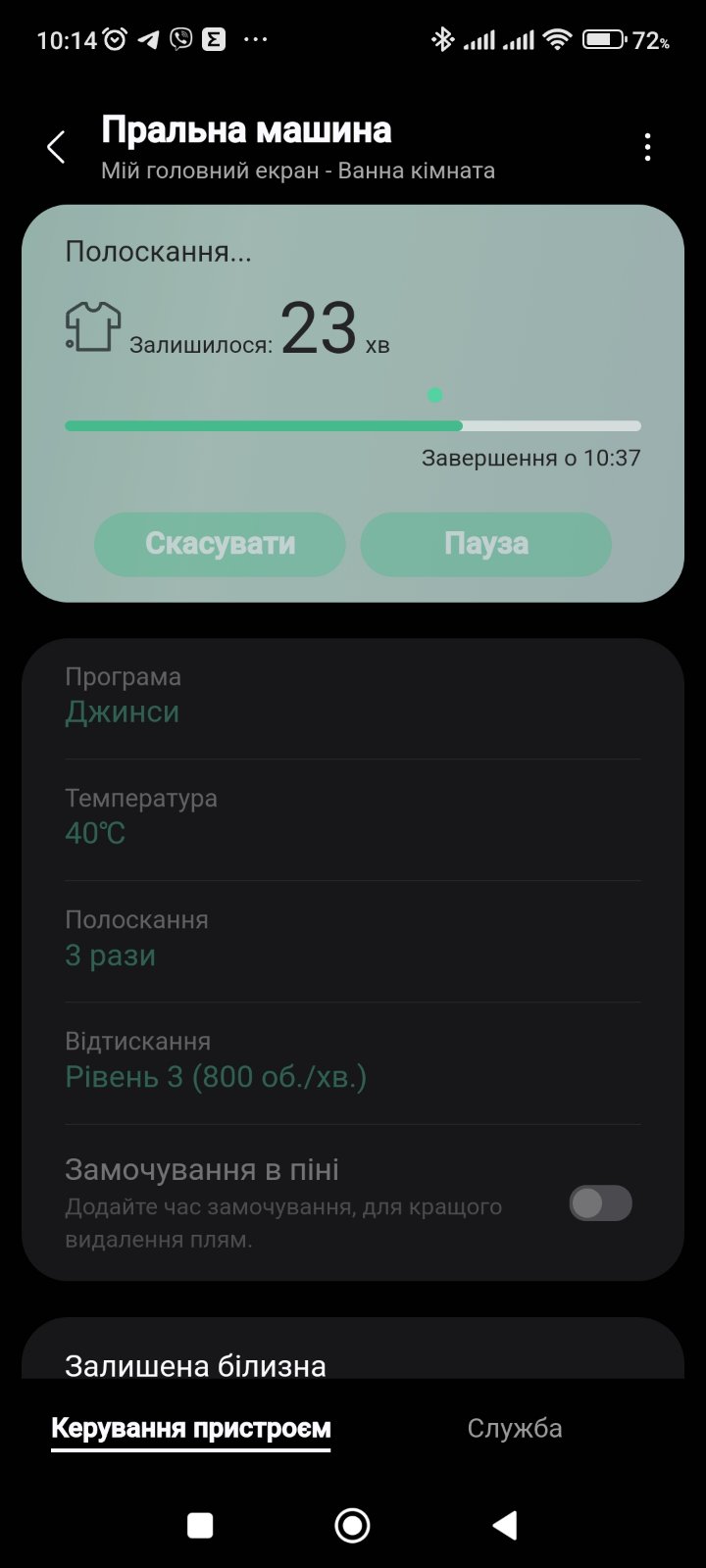The width and height of the screenshot is (706, 1568).
Task: Select the Керування пристроєм tab
Action: click(191, 1429)
